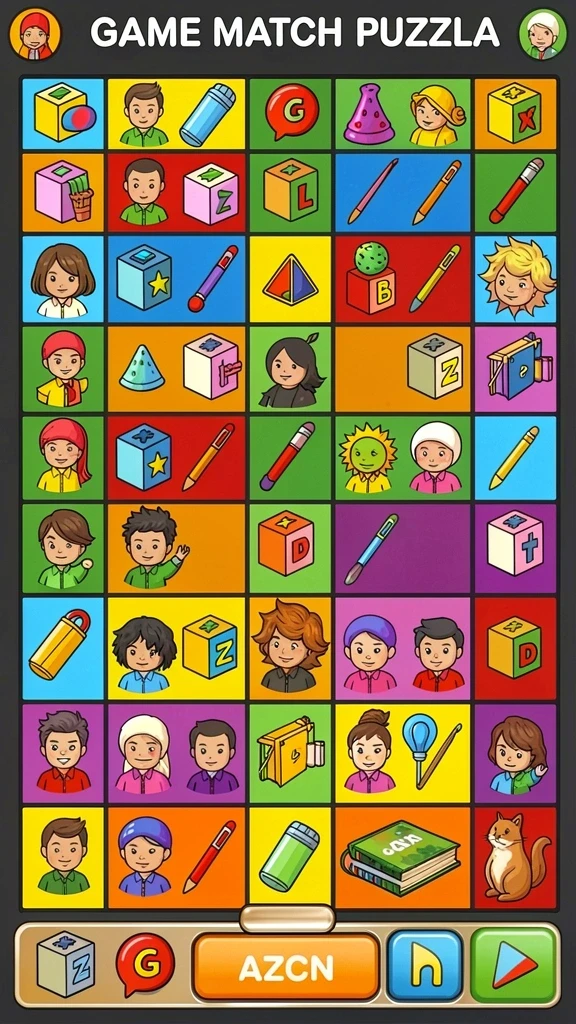Select the red and blue pyramid tile

pos(291,279)
